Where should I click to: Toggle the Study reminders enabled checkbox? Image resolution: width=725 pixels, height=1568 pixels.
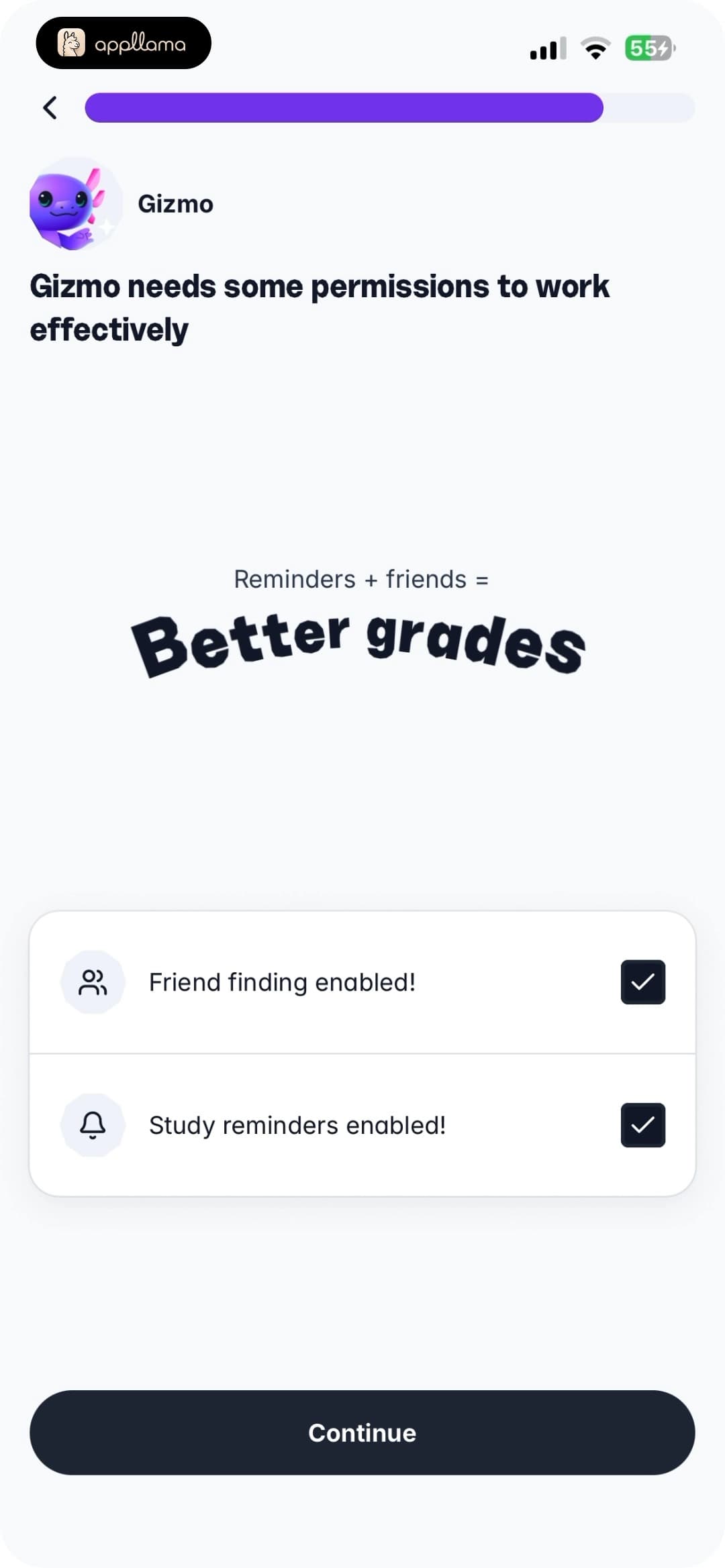[x=642, y=1125]
